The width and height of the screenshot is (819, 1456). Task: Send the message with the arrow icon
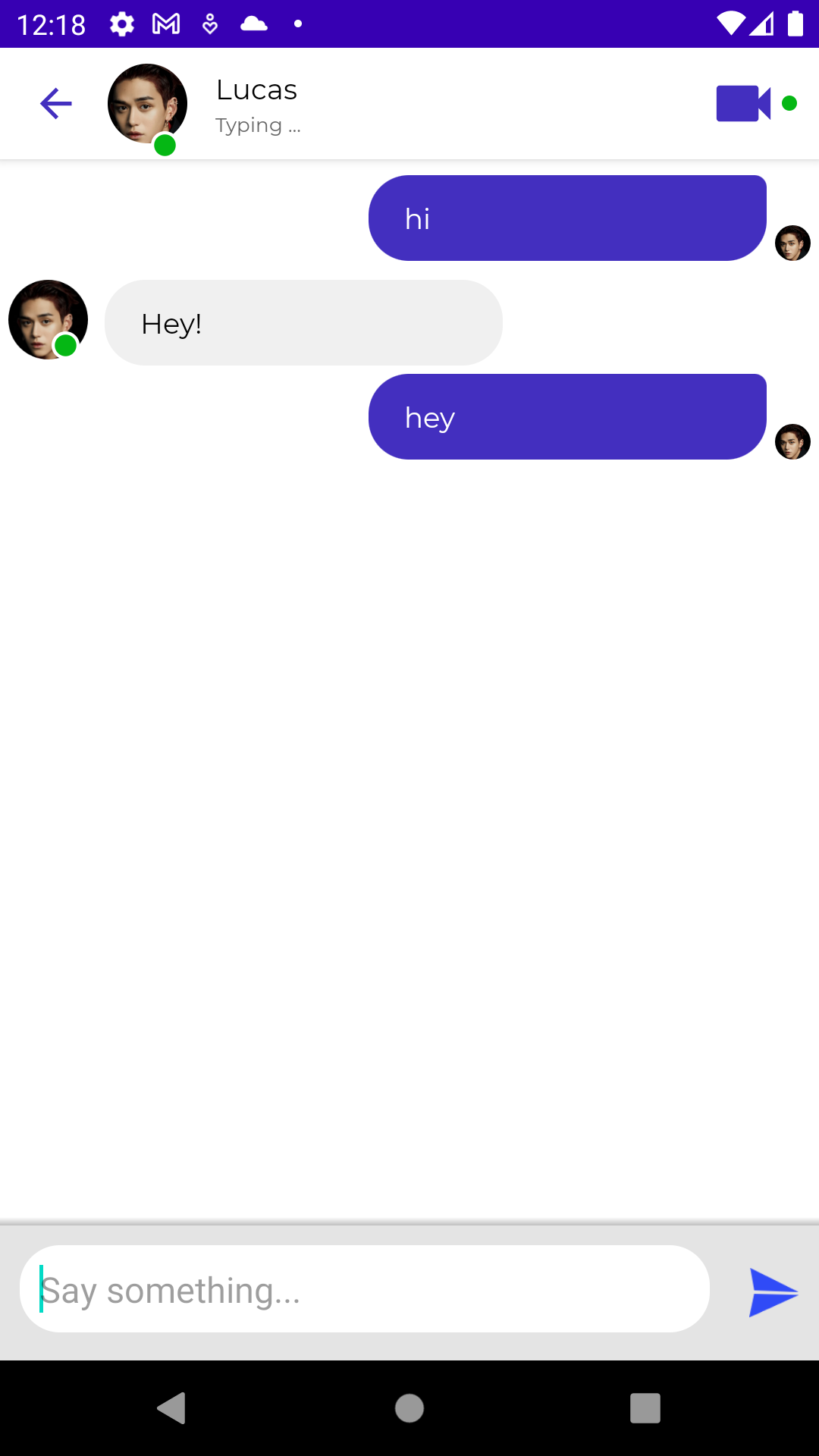773,1291
